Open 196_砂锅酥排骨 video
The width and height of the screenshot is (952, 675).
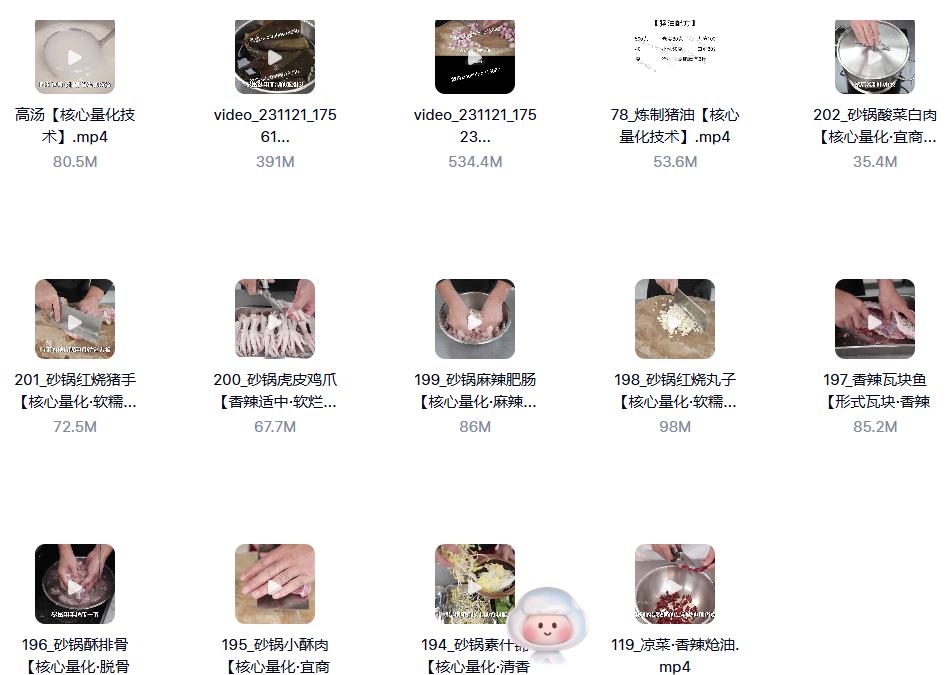(75, 584)
